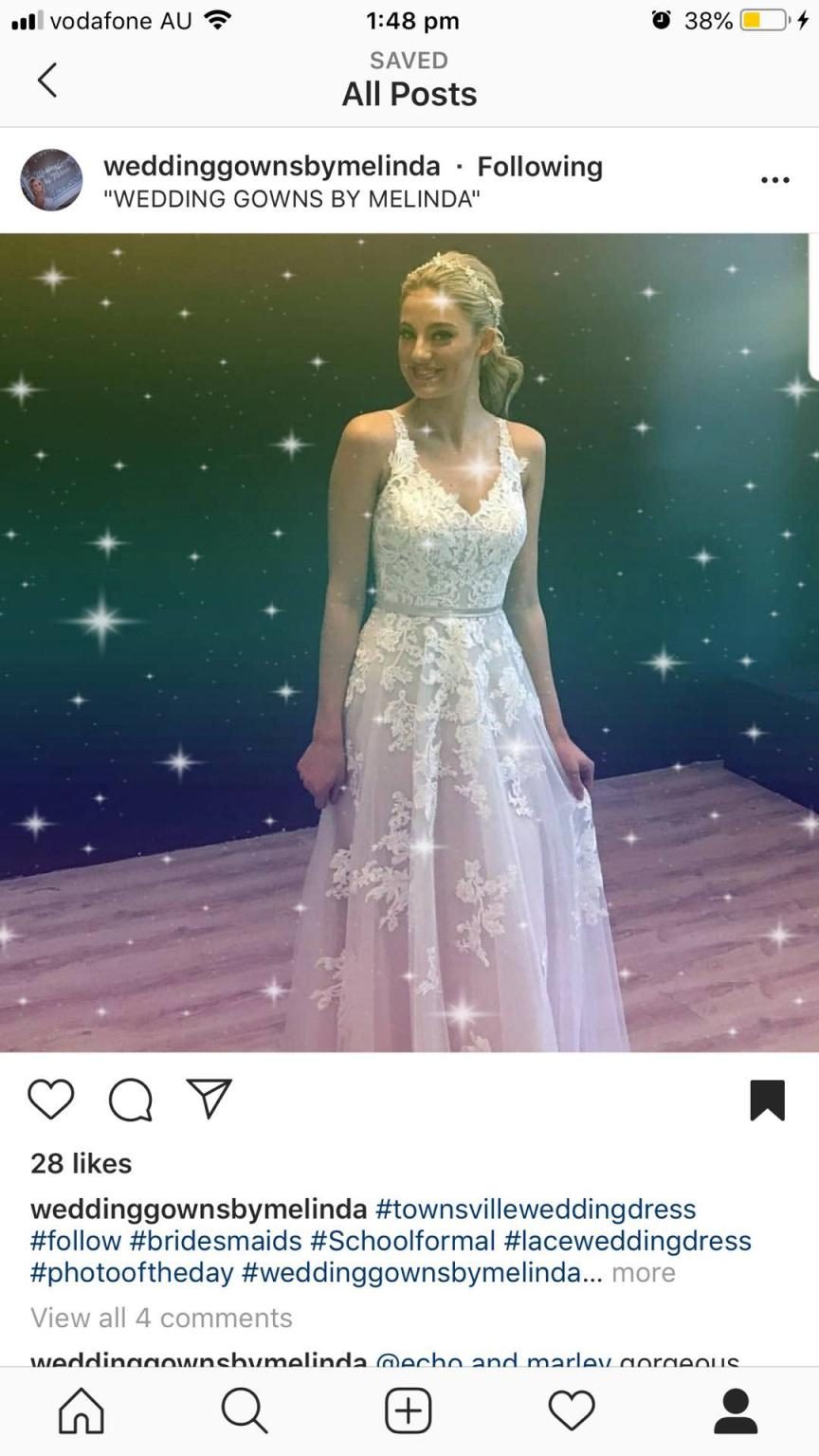The width and height of the screenshot is (819, 1456).
Task: Switch to the Home feed tab
Action: [82, 1410]
